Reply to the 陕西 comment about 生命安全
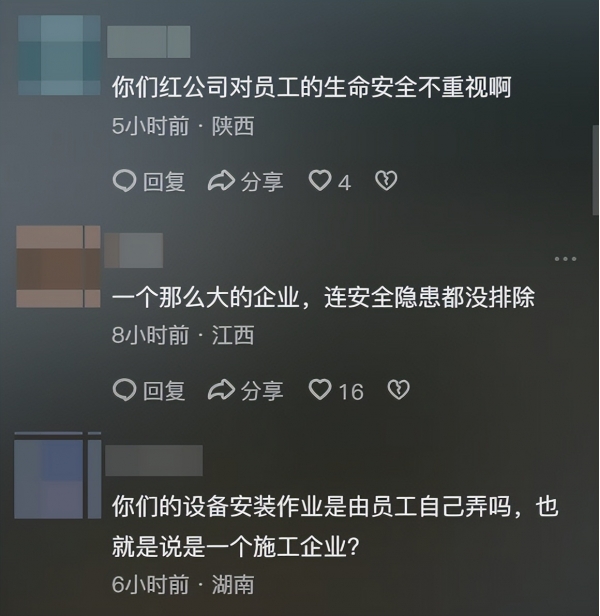This screenshot has height=616, width=600. 149,181
